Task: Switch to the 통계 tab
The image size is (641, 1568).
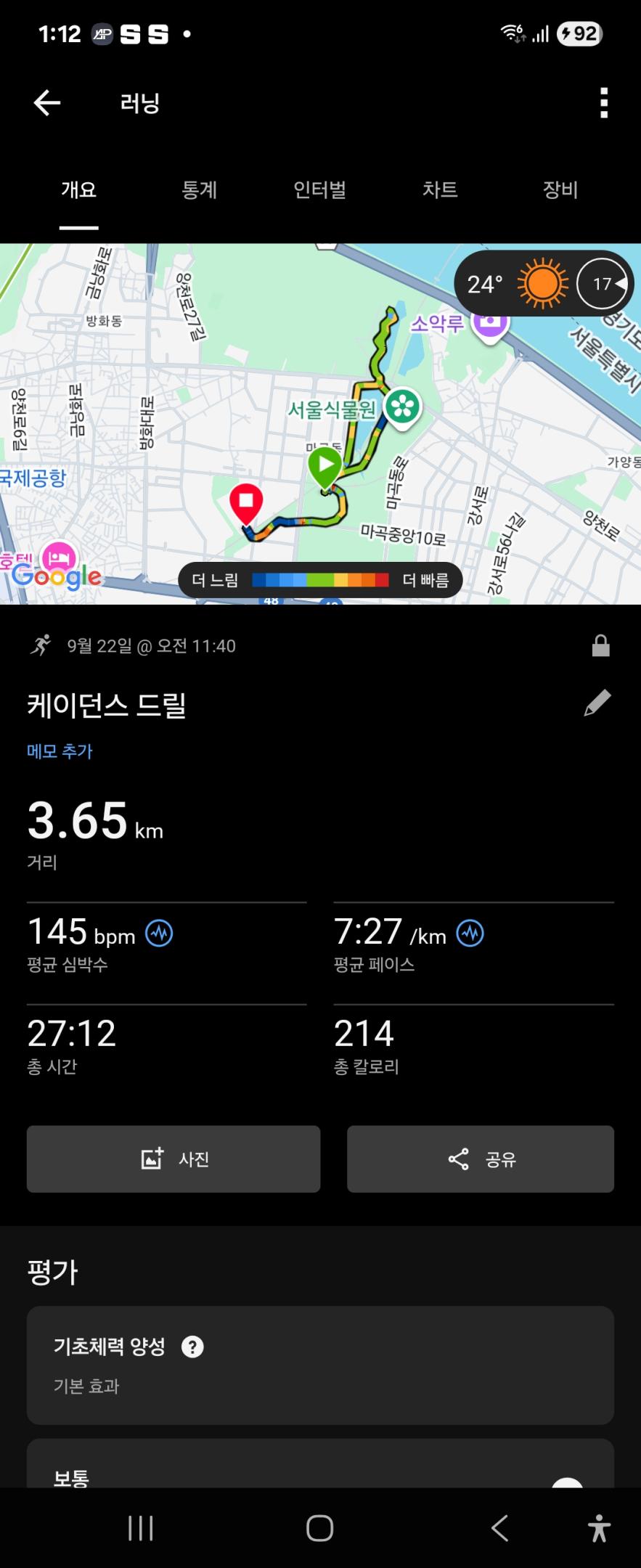Action: click(x=199, y=190)
